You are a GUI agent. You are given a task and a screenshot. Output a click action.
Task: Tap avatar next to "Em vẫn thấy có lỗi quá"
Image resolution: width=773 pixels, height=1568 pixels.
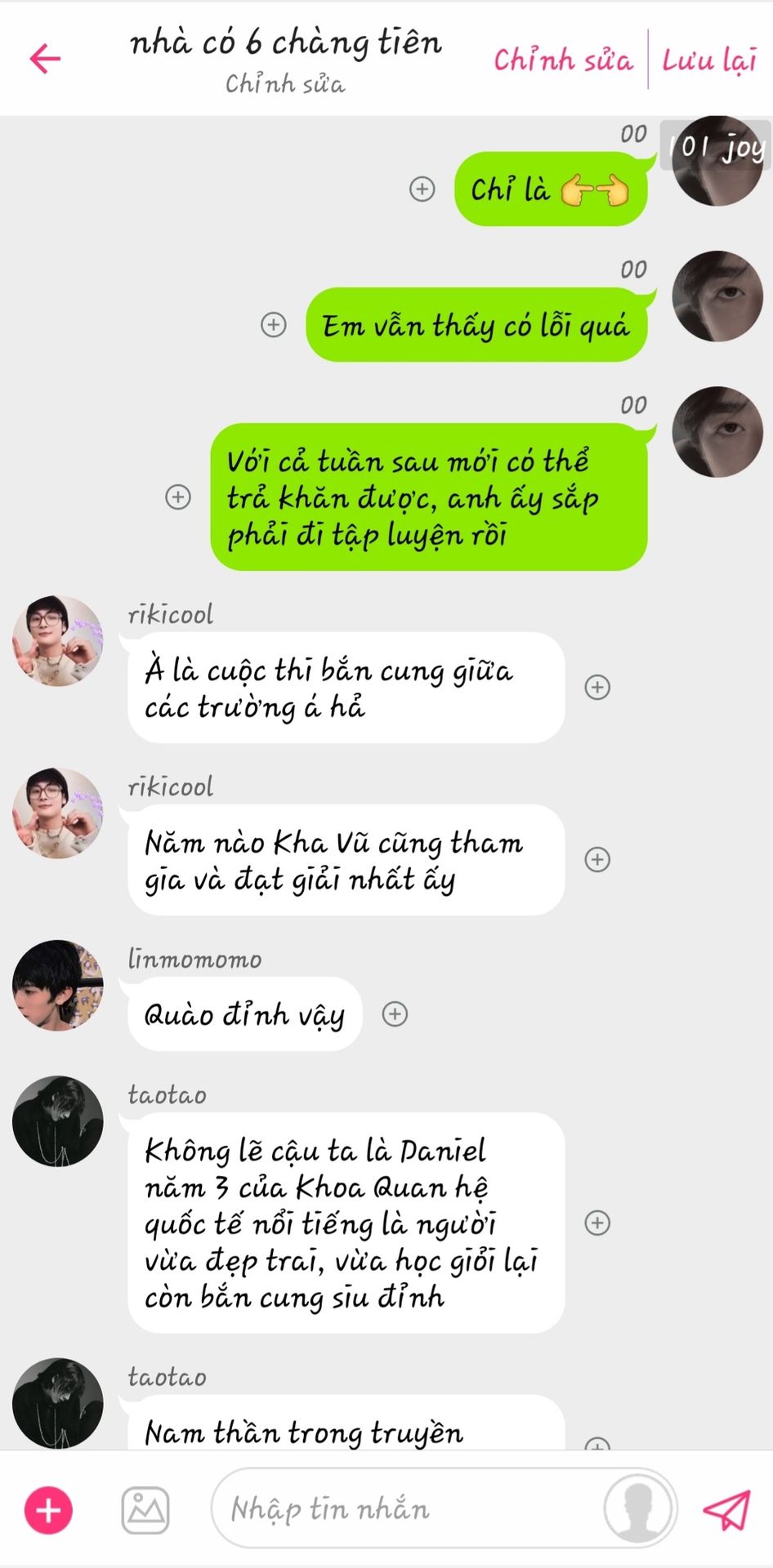[x=717, y=296]
